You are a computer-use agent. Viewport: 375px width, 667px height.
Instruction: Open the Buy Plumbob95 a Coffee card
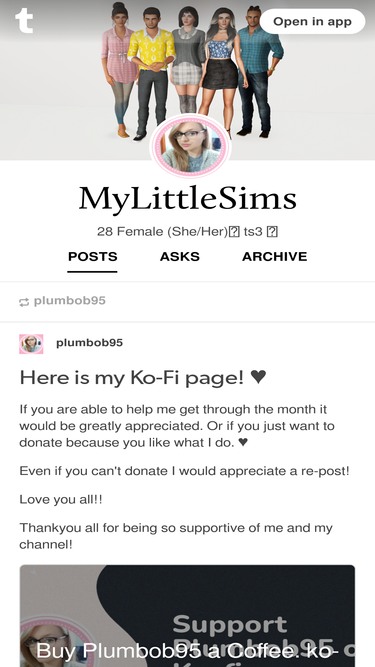pos(187,616)
